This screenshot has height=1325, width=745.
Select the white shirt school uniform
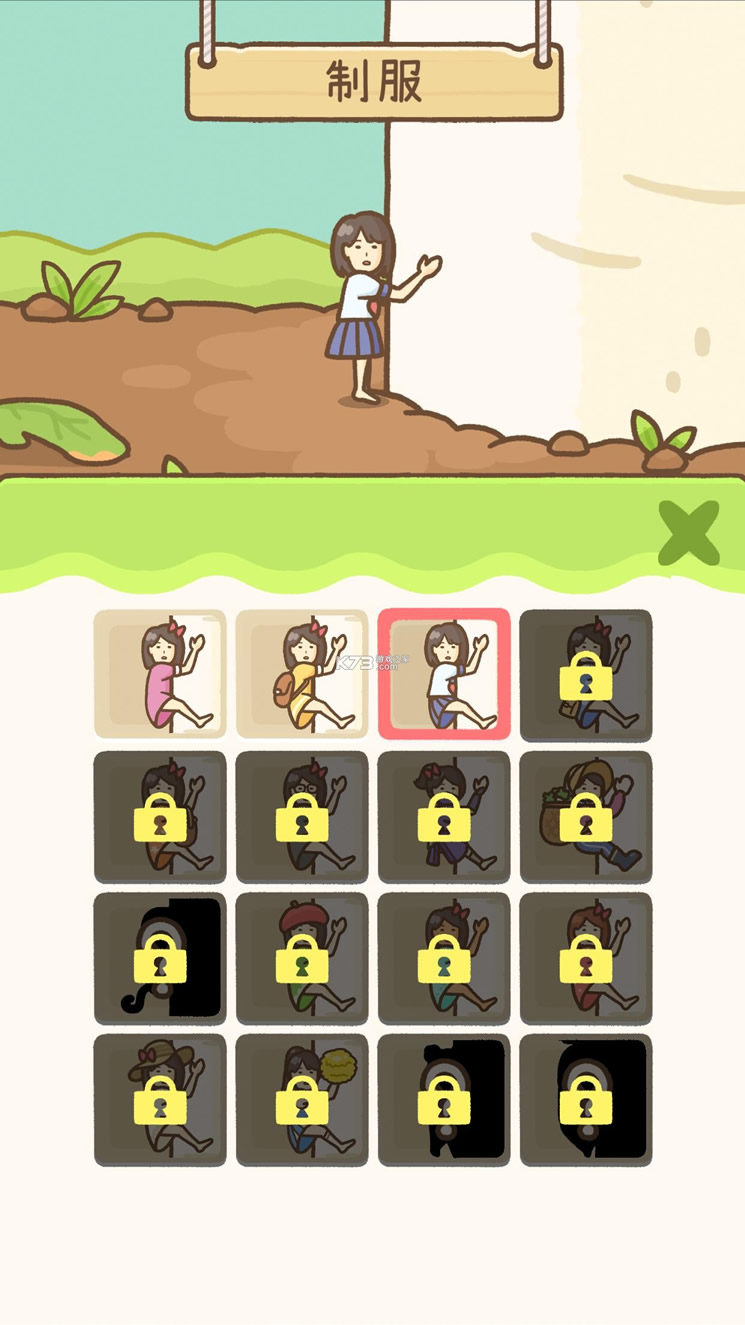pos(444,674)
